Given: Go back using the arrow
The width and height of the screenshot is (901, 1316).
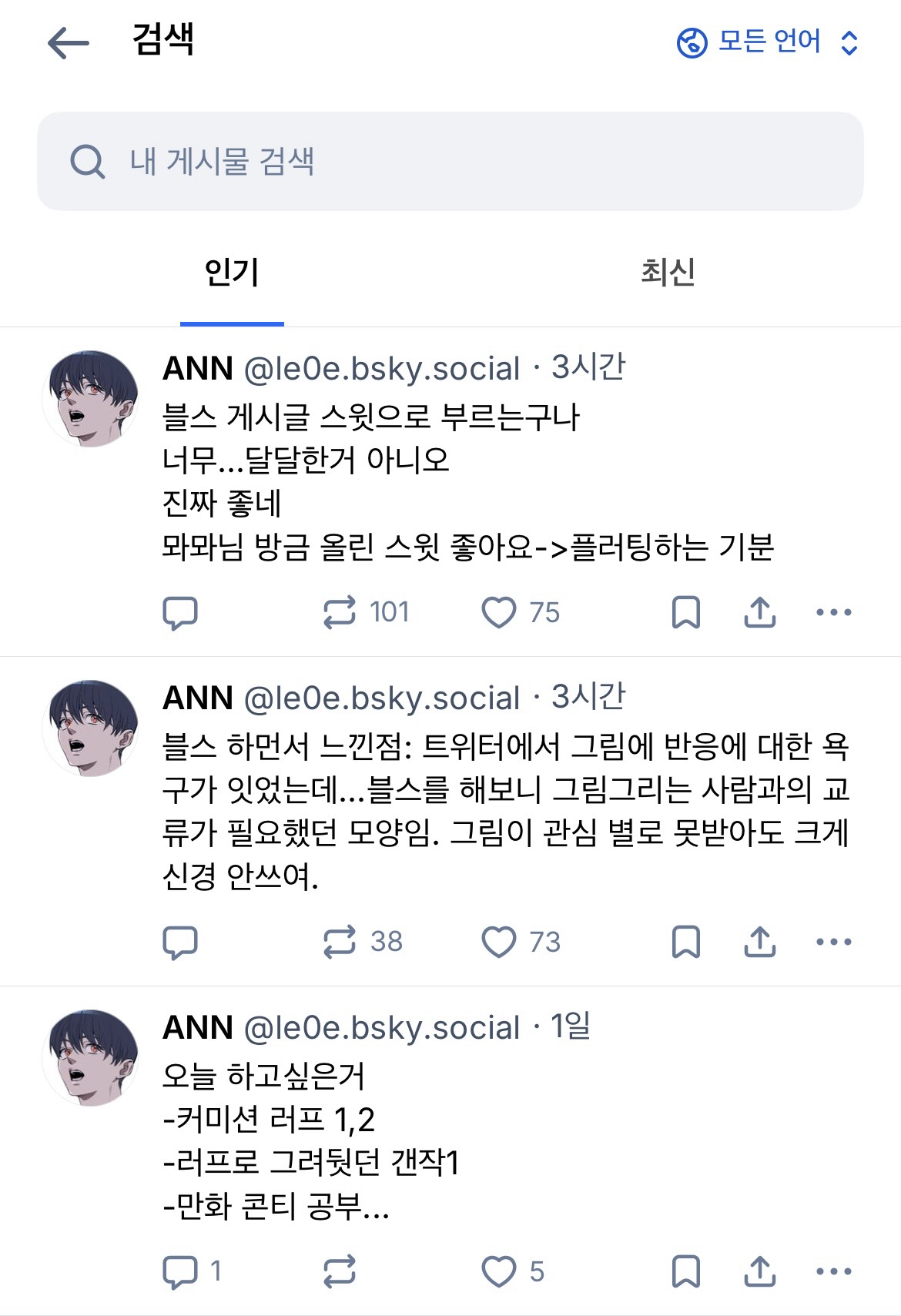Looking at the screenshot, I should pos(69,43).
